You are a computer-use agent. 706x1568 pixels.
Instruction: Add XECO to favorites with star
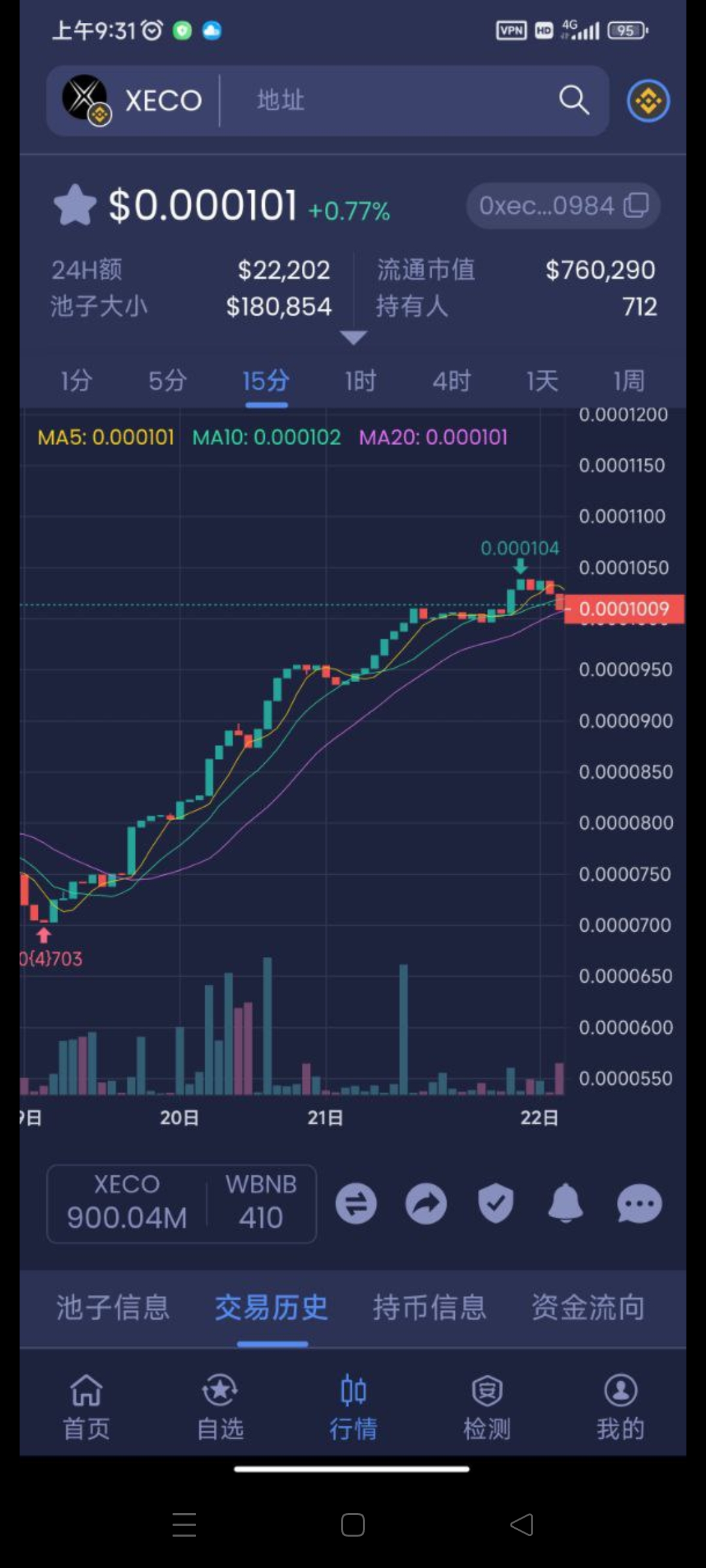pos(75,205)
